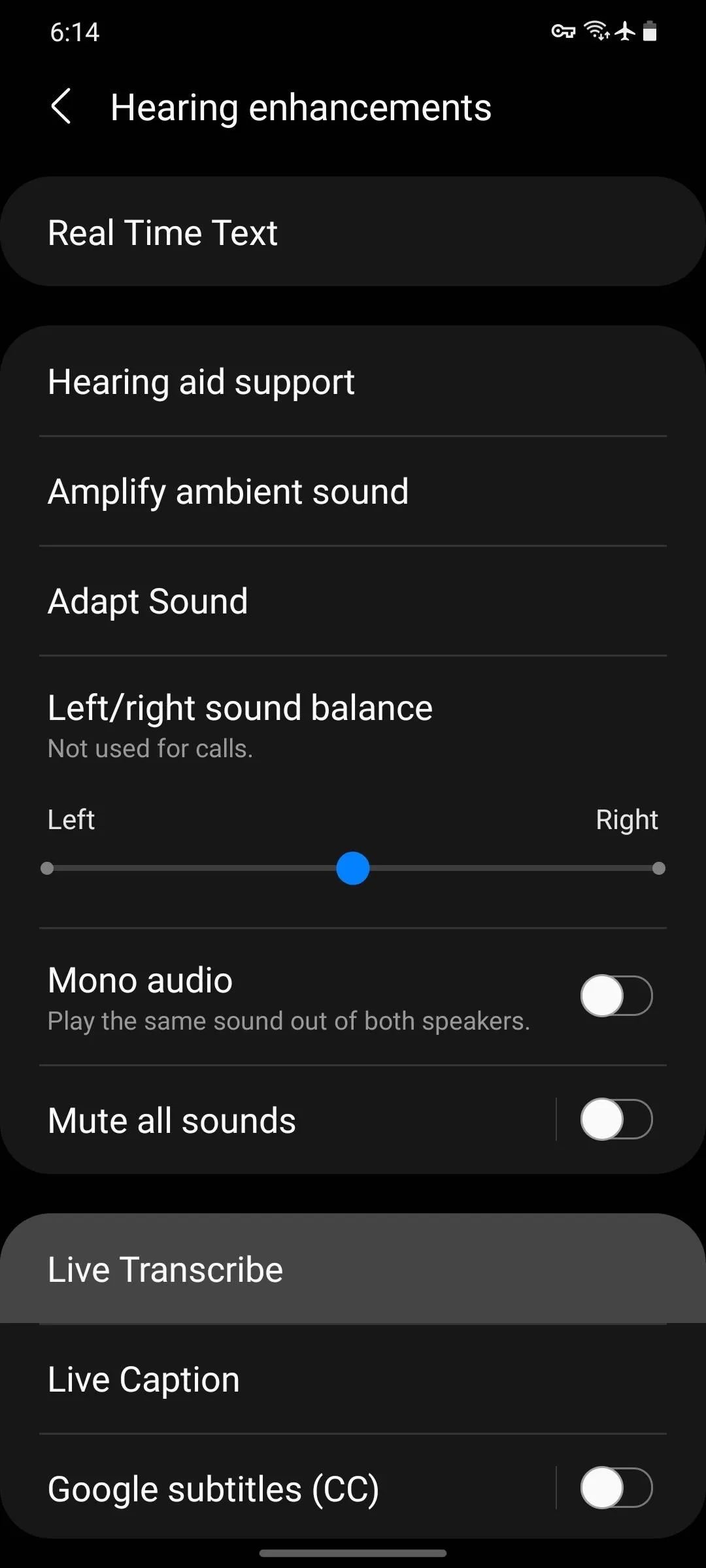Enable the Mono audio switch
This screenshot has width=706, height=1568.
[x=616, y=996]
